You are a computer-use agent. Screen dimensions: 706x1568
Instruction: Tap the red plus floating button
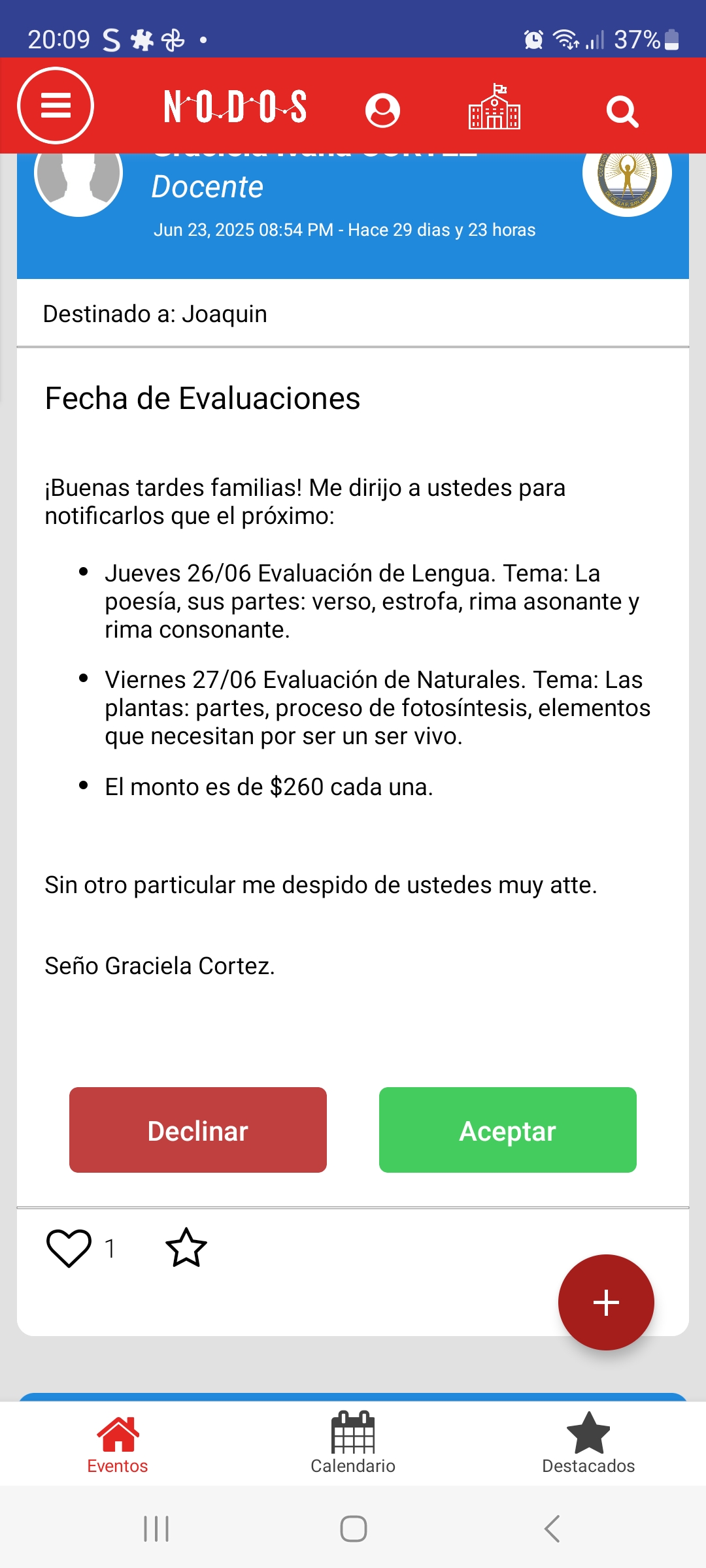(606, 1302)
